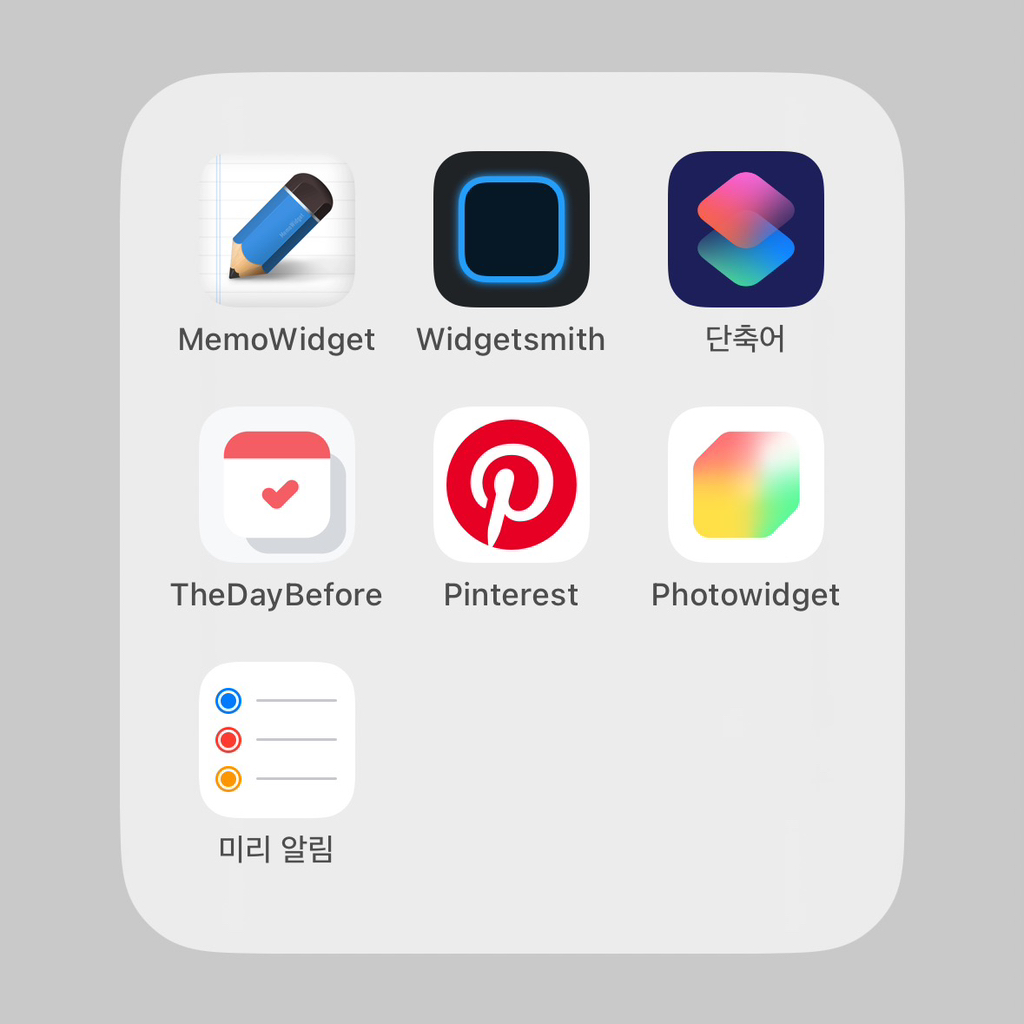Image resolution: width=1024 pixels, height=1024 pixels.
Task: Open 미리 알림 reminders app
Action: click(277, 740)
